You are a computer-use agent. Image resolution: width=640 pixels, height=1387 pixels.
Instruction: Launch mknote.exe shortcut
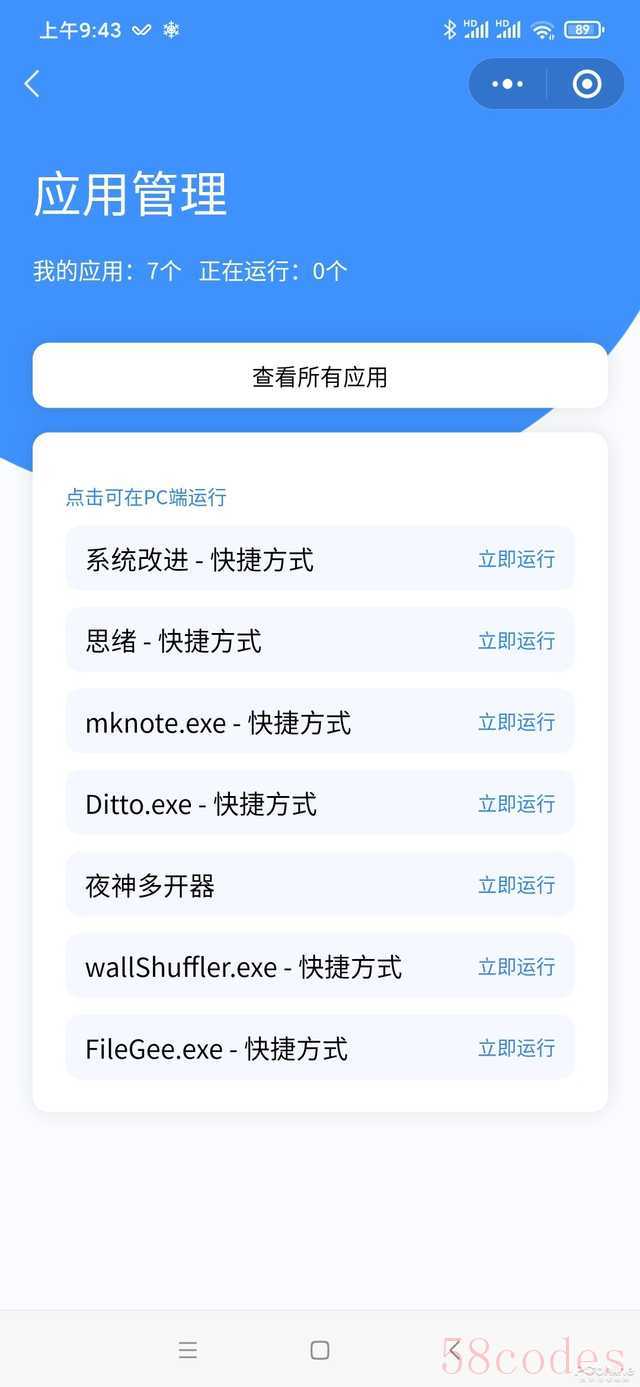coord(516,722)
